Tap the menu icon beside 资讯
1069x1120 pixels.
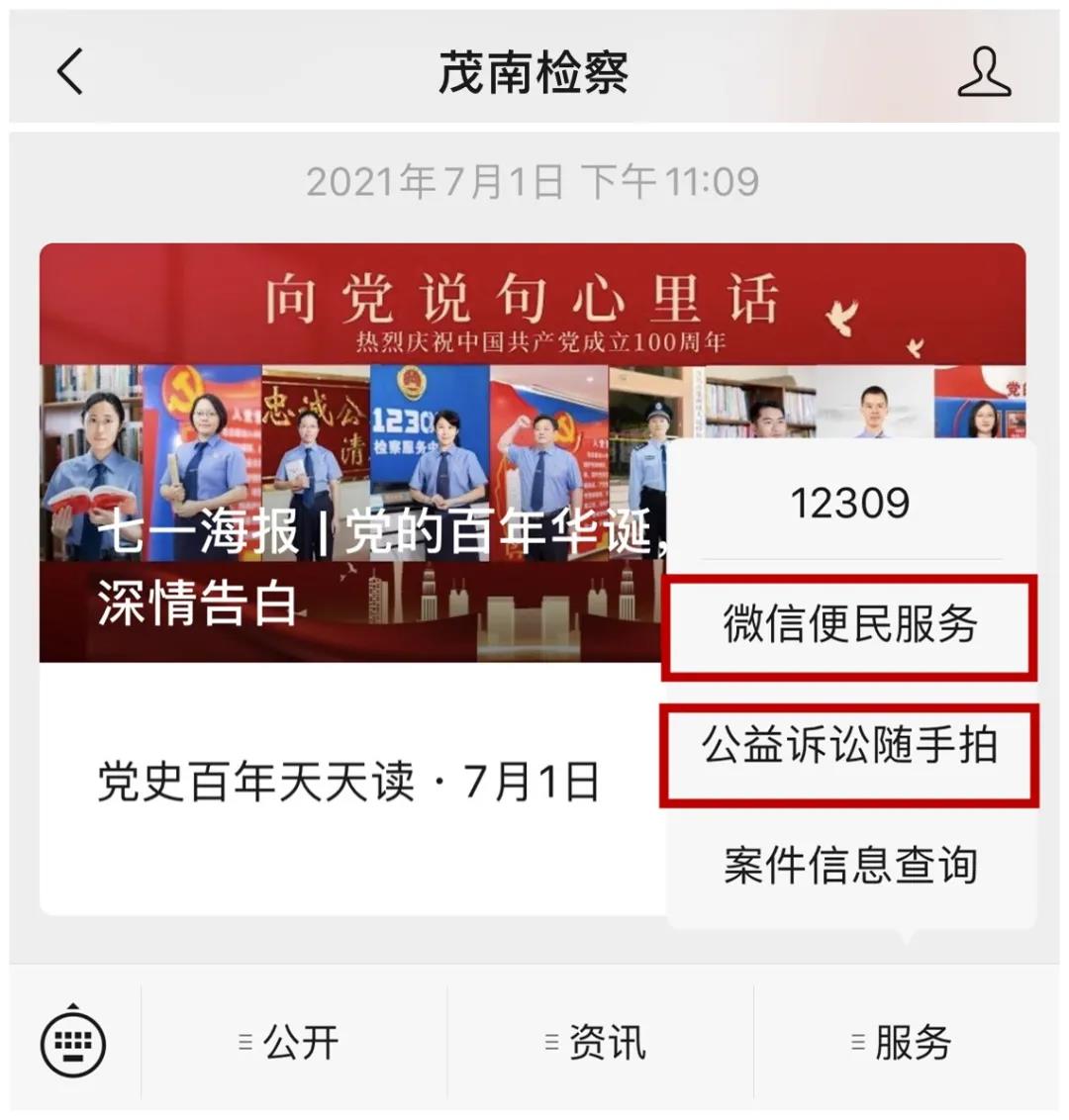550,1040
